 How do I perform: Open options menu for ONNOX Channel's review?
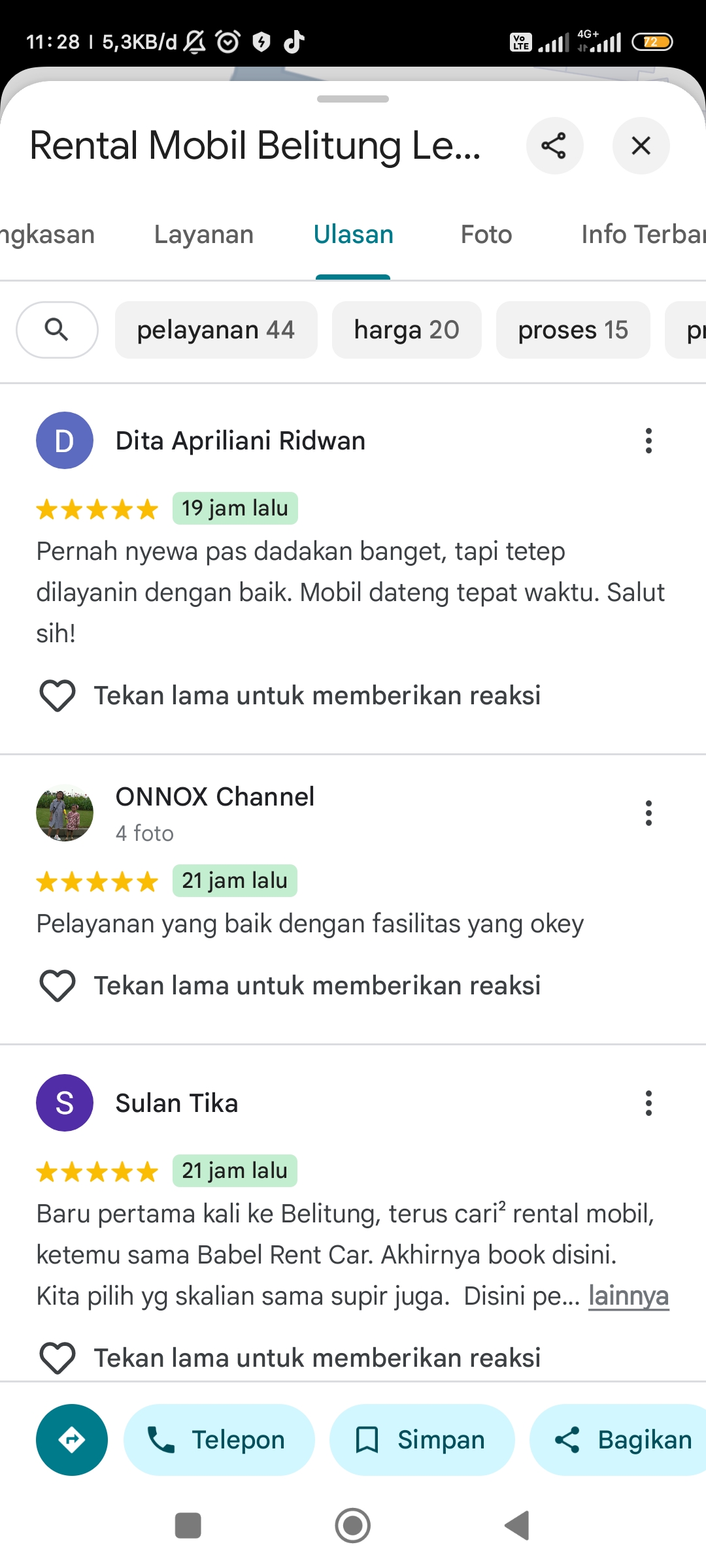tap(648, 813)
